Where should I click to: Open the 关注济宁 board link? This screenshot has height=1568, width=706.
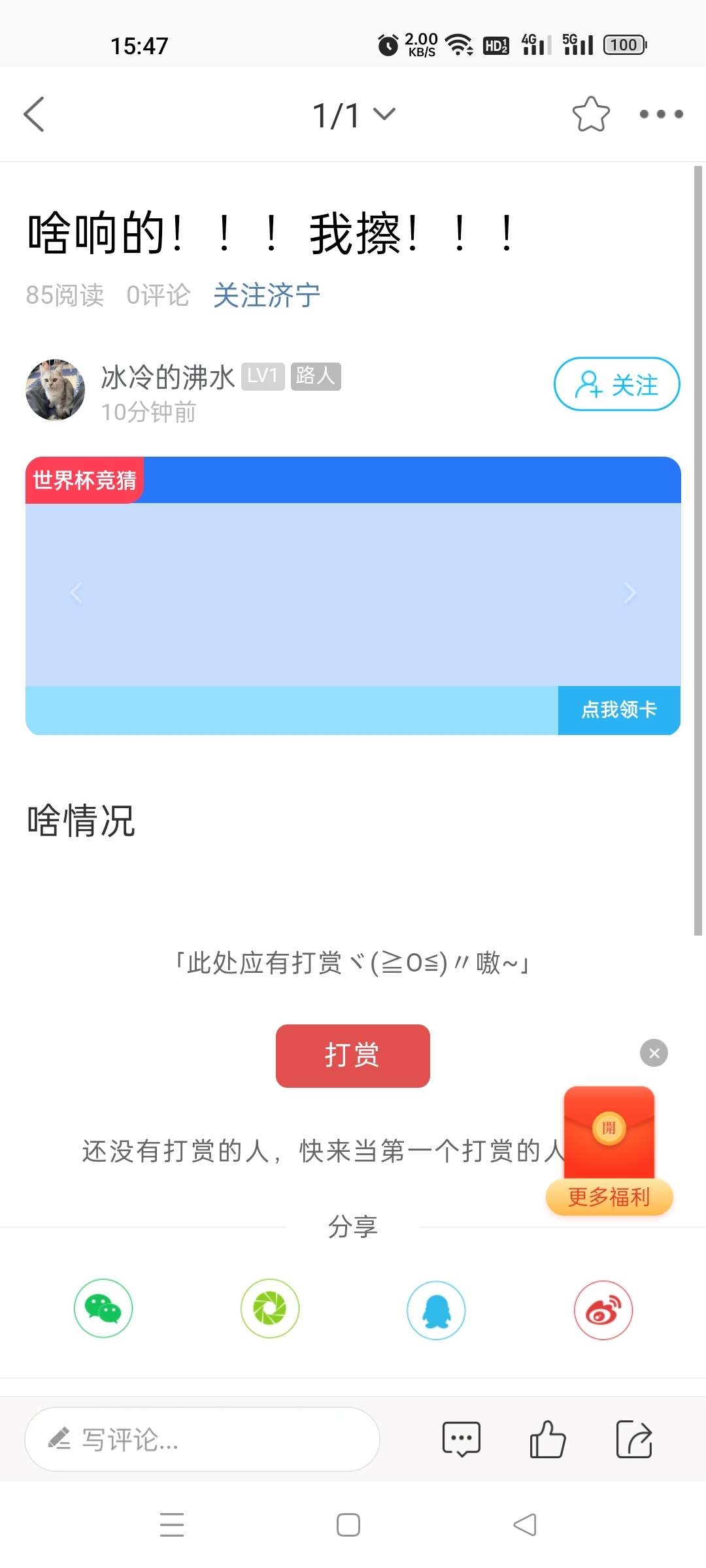click(x=267, y=295)
